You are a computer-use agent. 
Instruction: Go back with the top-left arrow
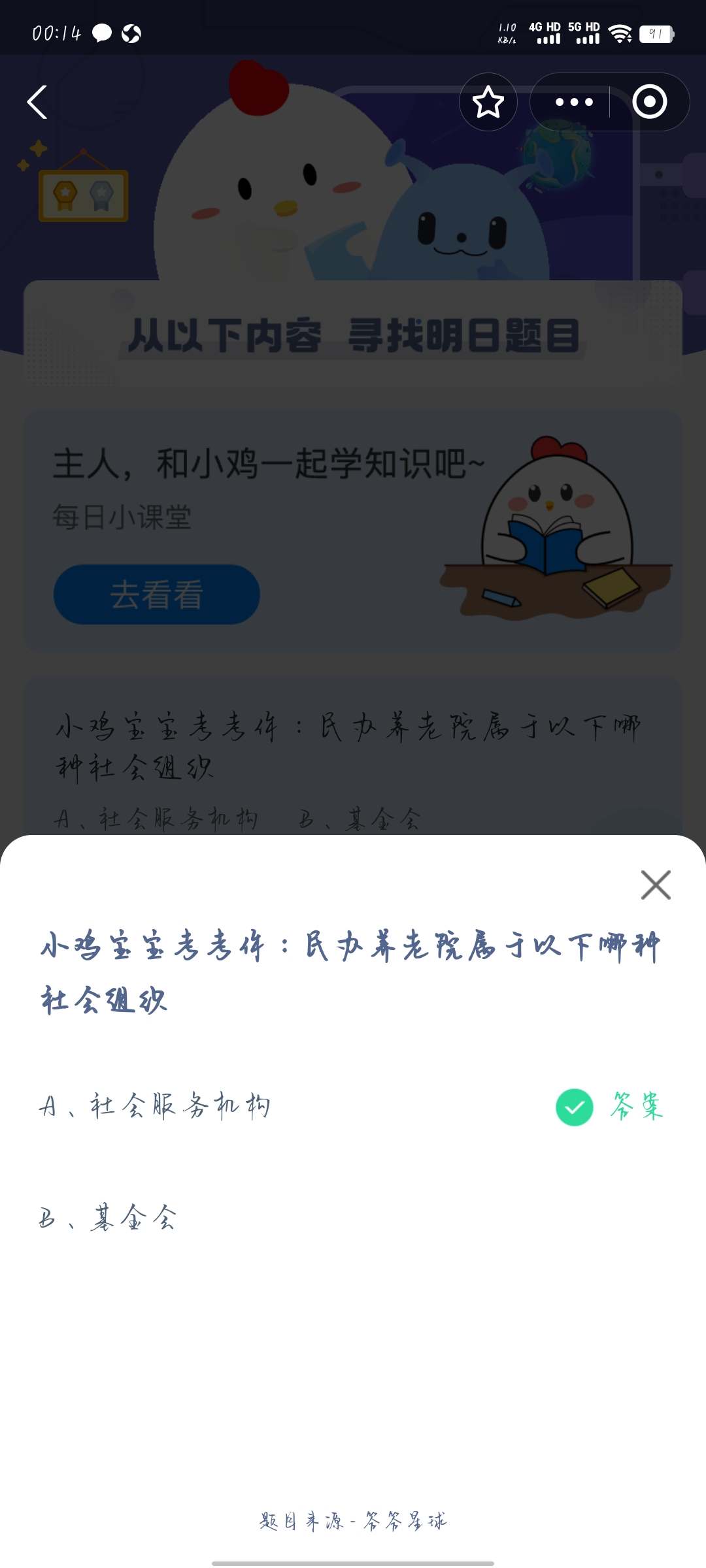click(x=37, y=103)
